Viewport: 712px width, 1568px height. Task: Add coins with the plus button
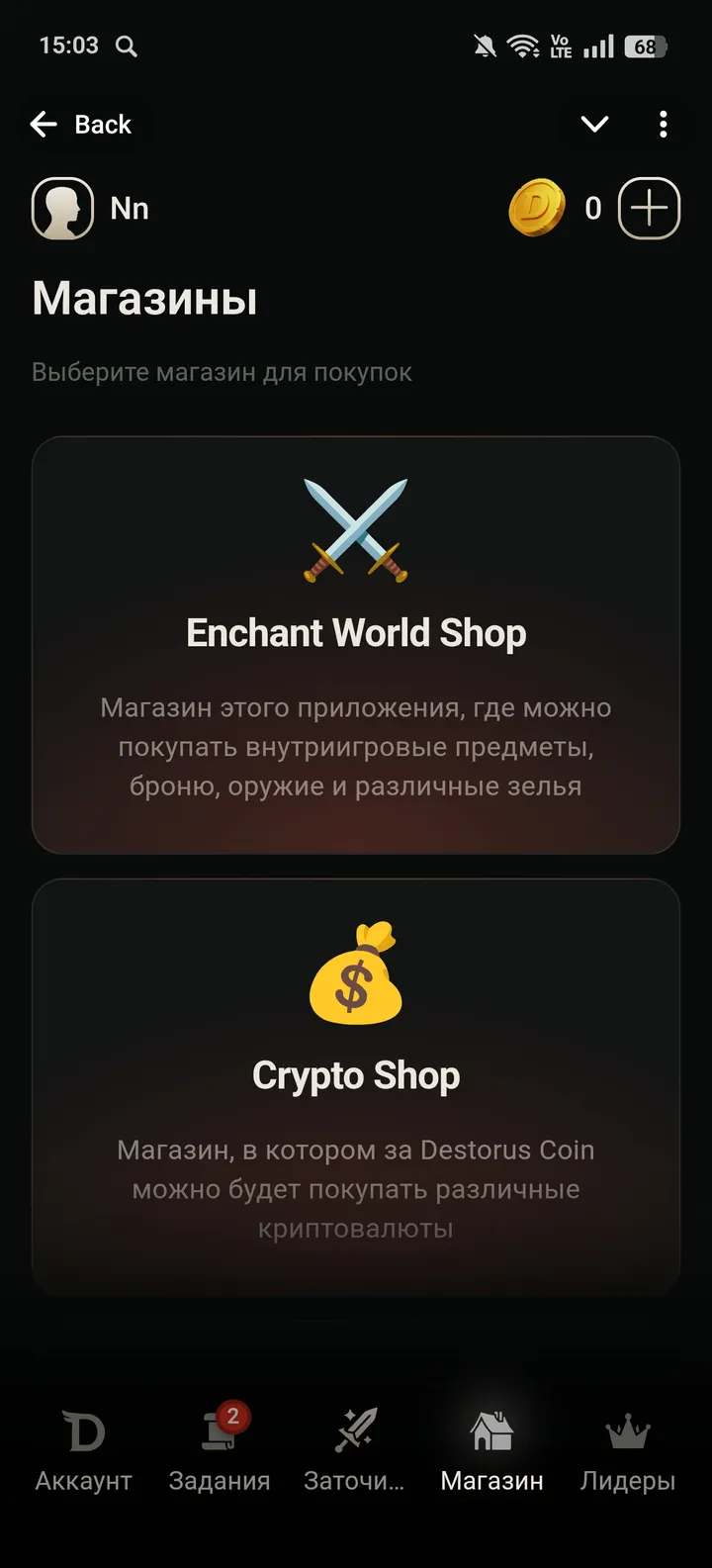click(649, 209)
